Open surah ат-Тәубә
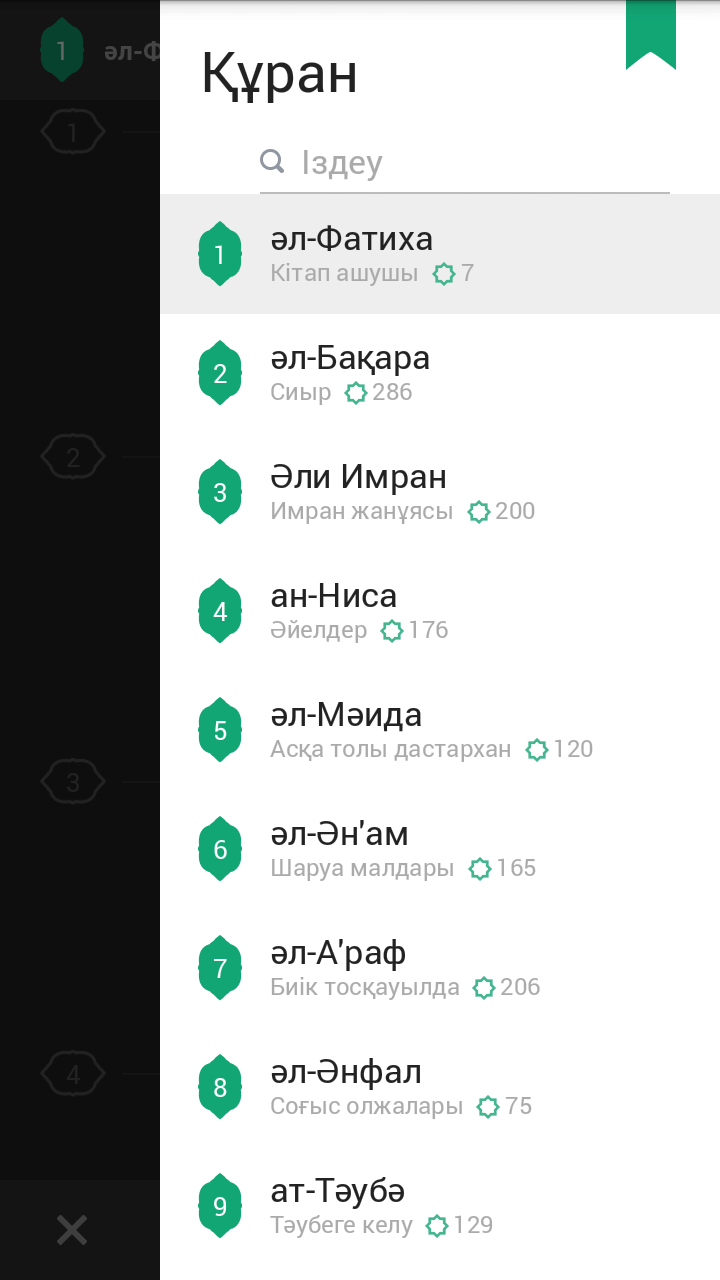This screenshot has width=720, height=1280. click(440, 1206)
